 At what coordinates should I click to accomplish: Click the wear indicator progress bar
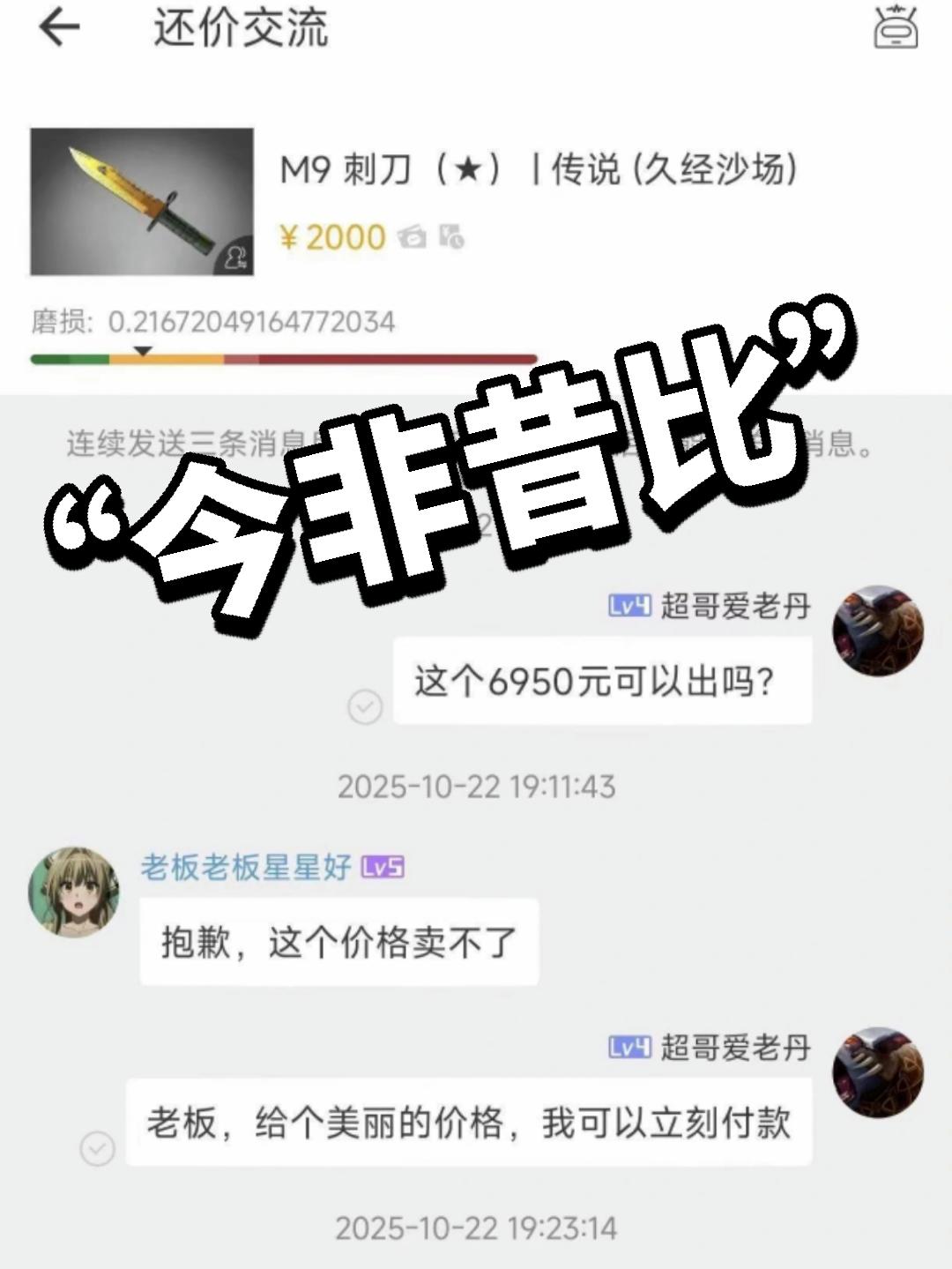click(284, 358)
